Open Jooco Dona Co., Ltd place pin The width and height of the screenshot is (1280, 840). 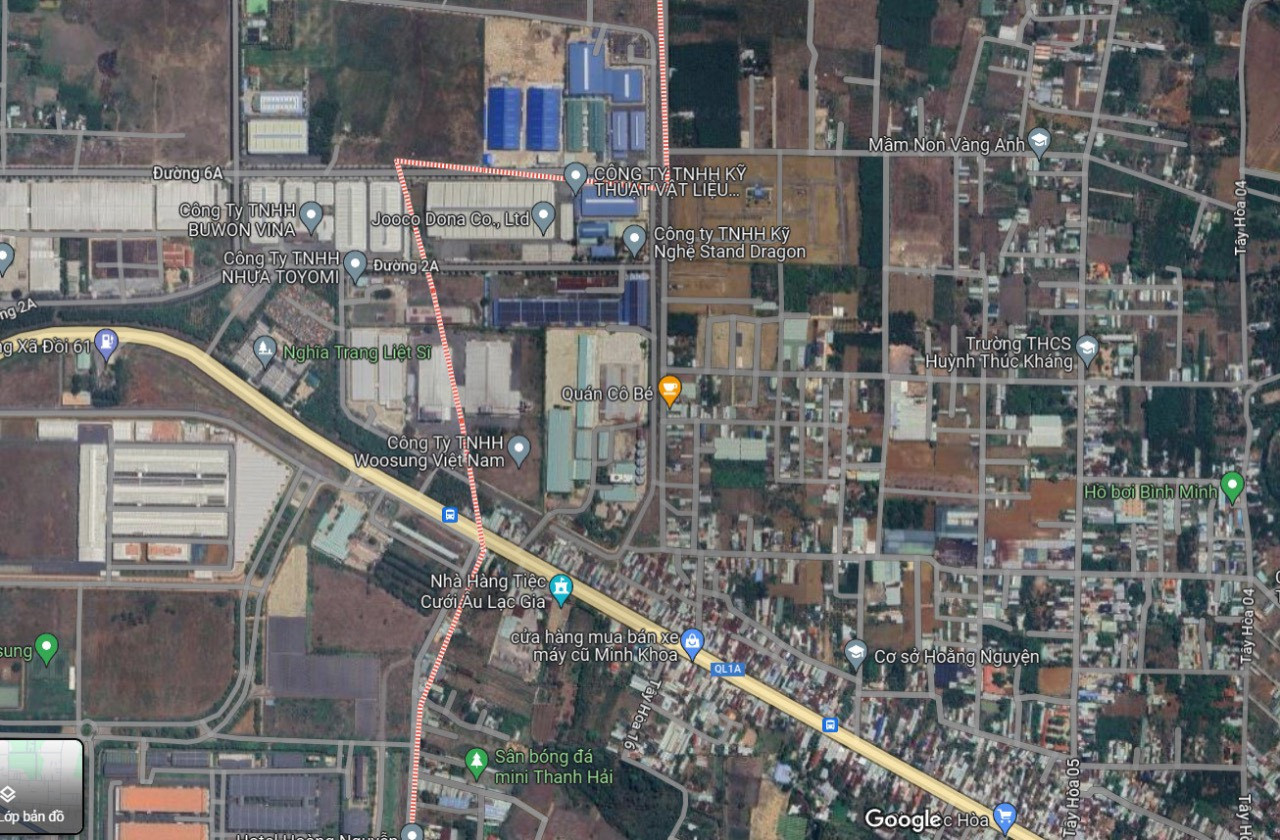pos(543,215)
